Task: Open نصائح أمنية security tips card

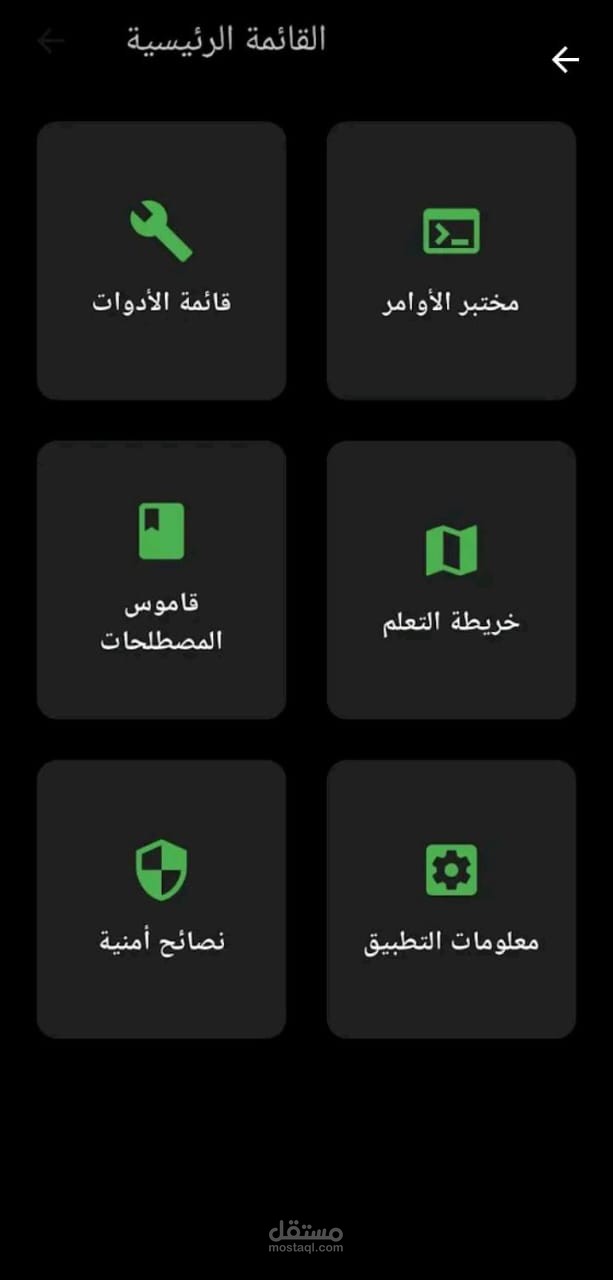Action: coord(162,899)
